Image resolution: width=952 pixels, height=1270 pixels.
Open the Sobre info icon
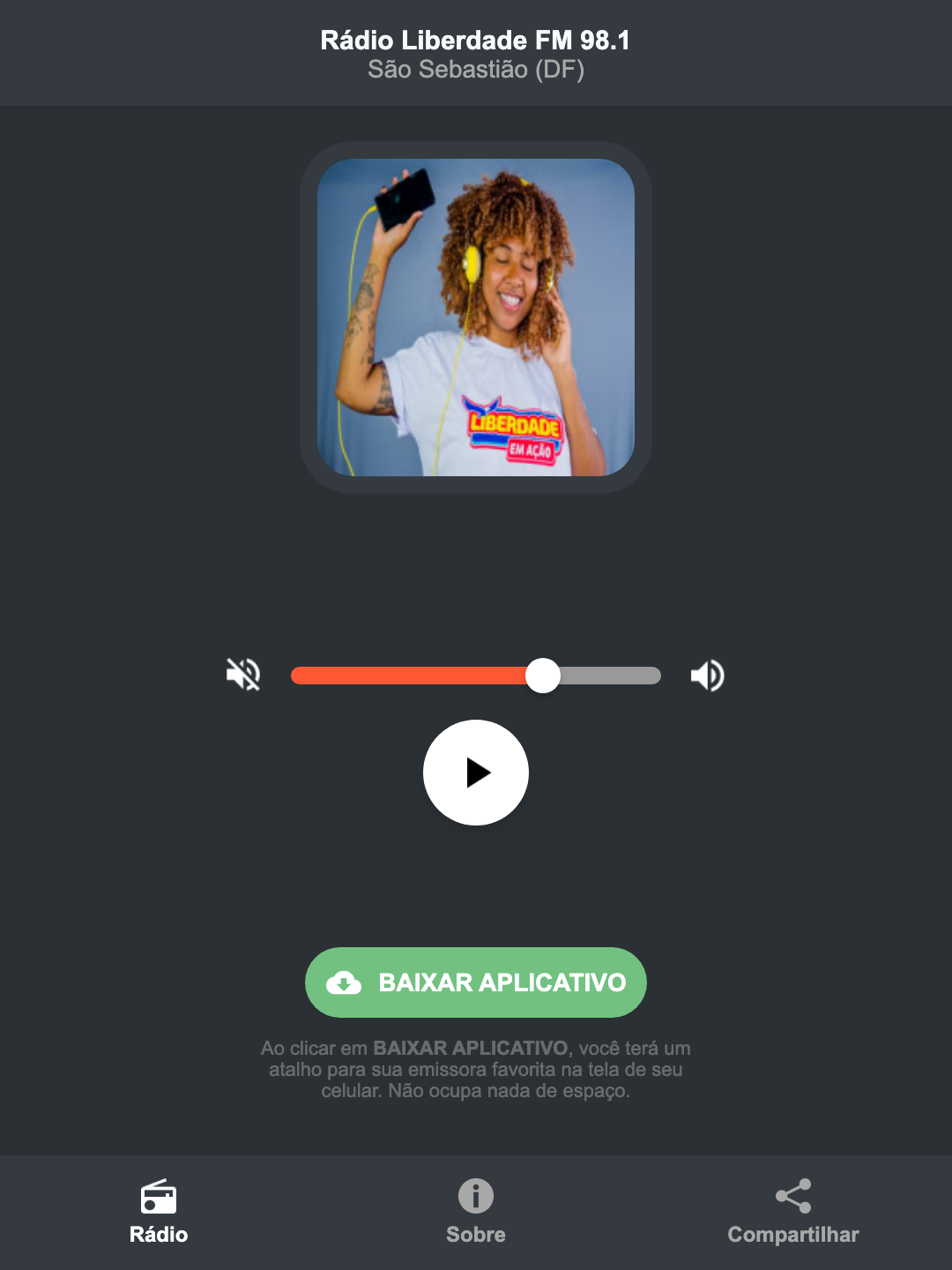pos(475,1198)
